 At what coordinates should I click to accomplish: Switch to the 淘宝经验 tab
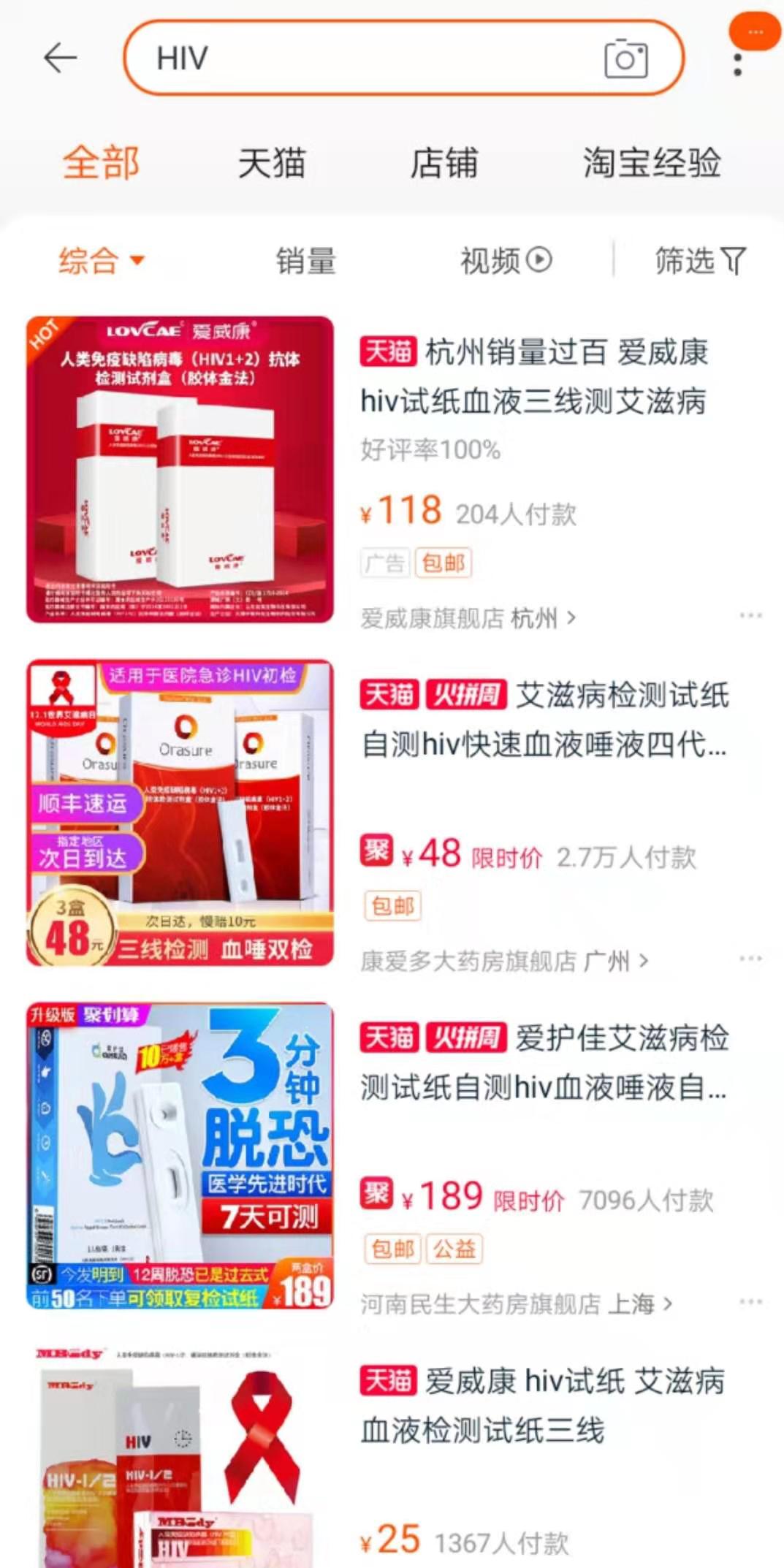[x=652, y=162]
